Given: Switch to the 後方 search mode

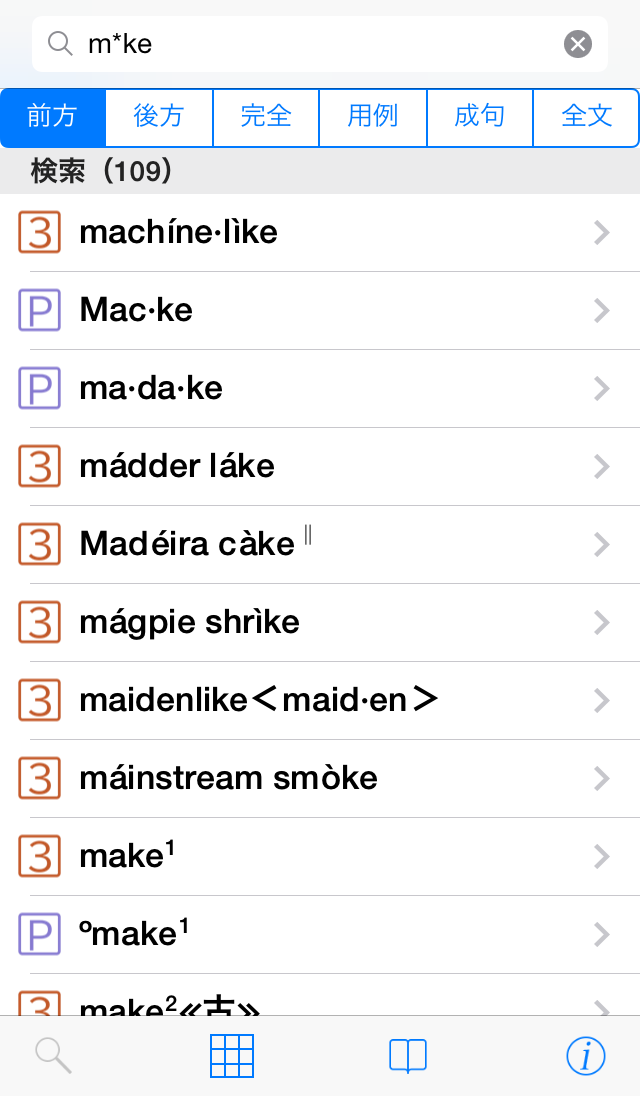Looking at the screenshot, I should click(x=159, y=117).
